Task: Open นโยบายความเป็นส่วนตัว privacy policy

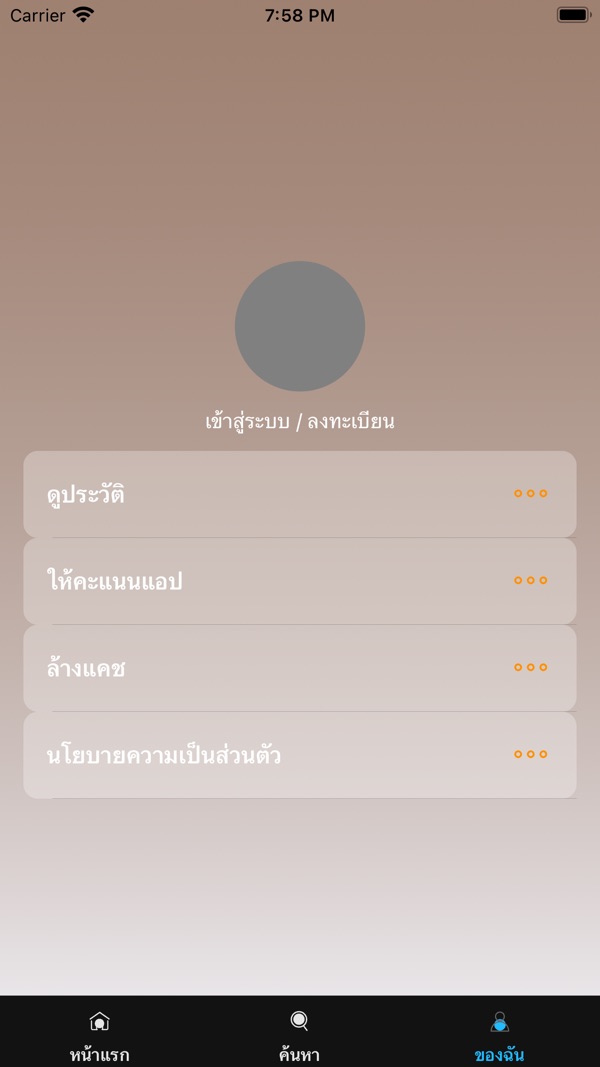Action: [x=300, y=755]
